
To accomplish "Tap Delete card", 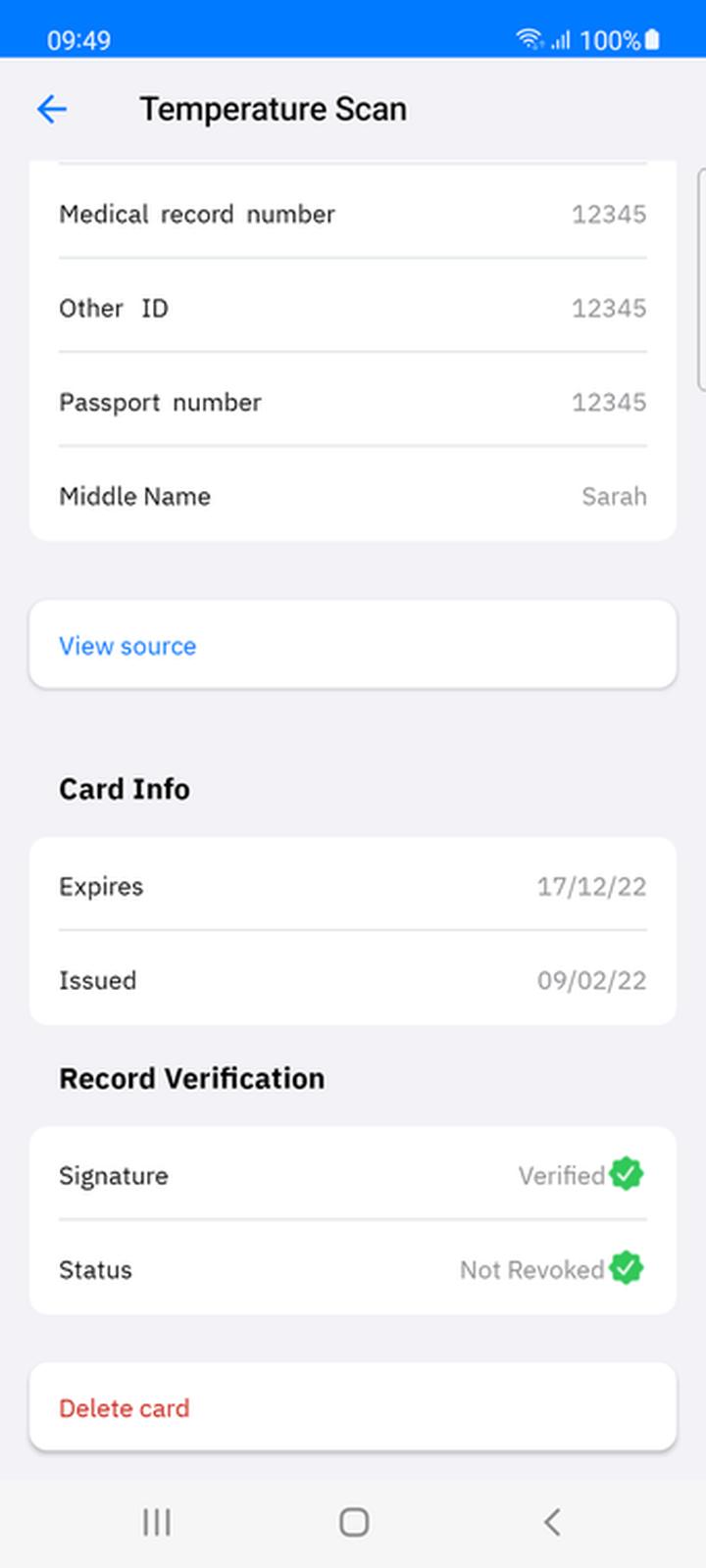I will coord(125,1408).
